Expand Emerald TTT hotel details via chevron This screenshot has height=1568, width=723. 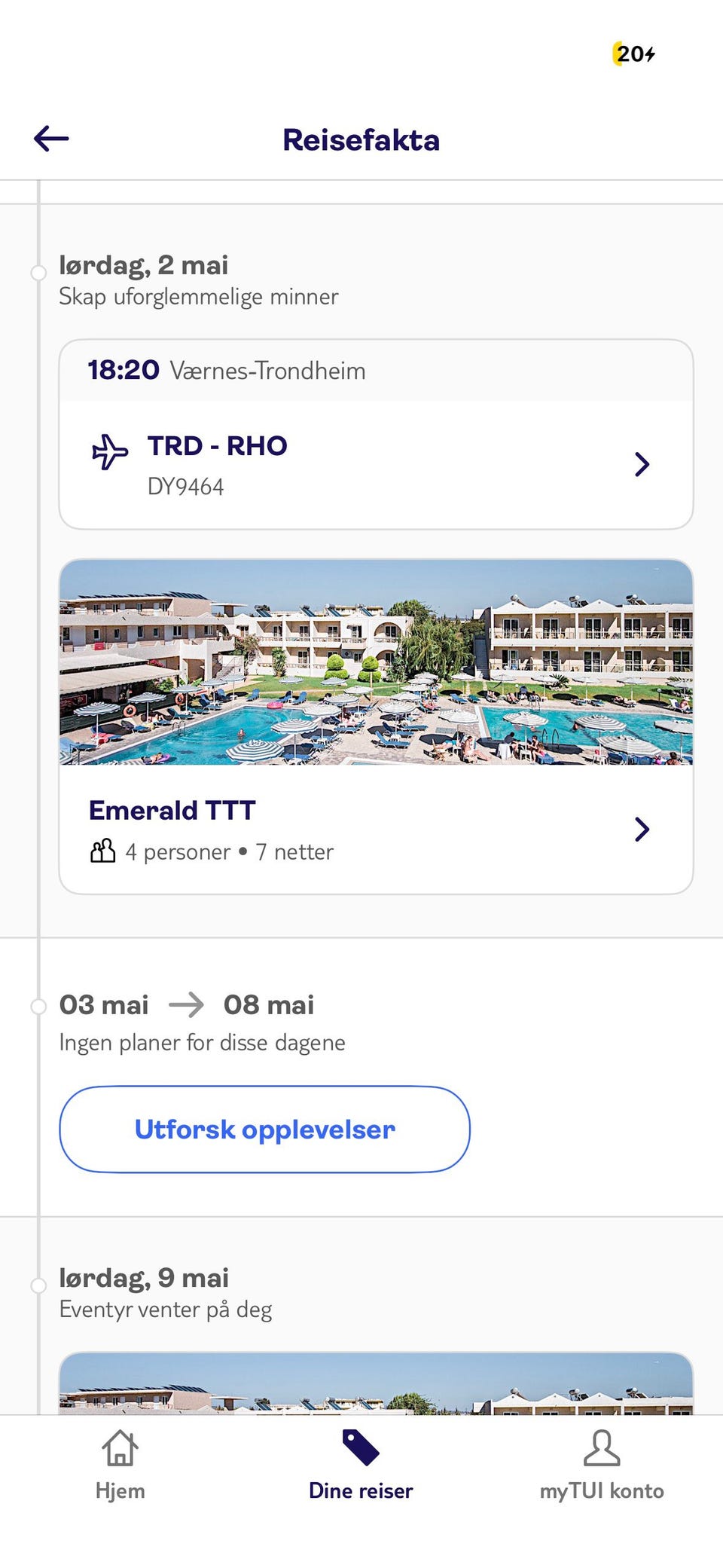tap(642, 829)
